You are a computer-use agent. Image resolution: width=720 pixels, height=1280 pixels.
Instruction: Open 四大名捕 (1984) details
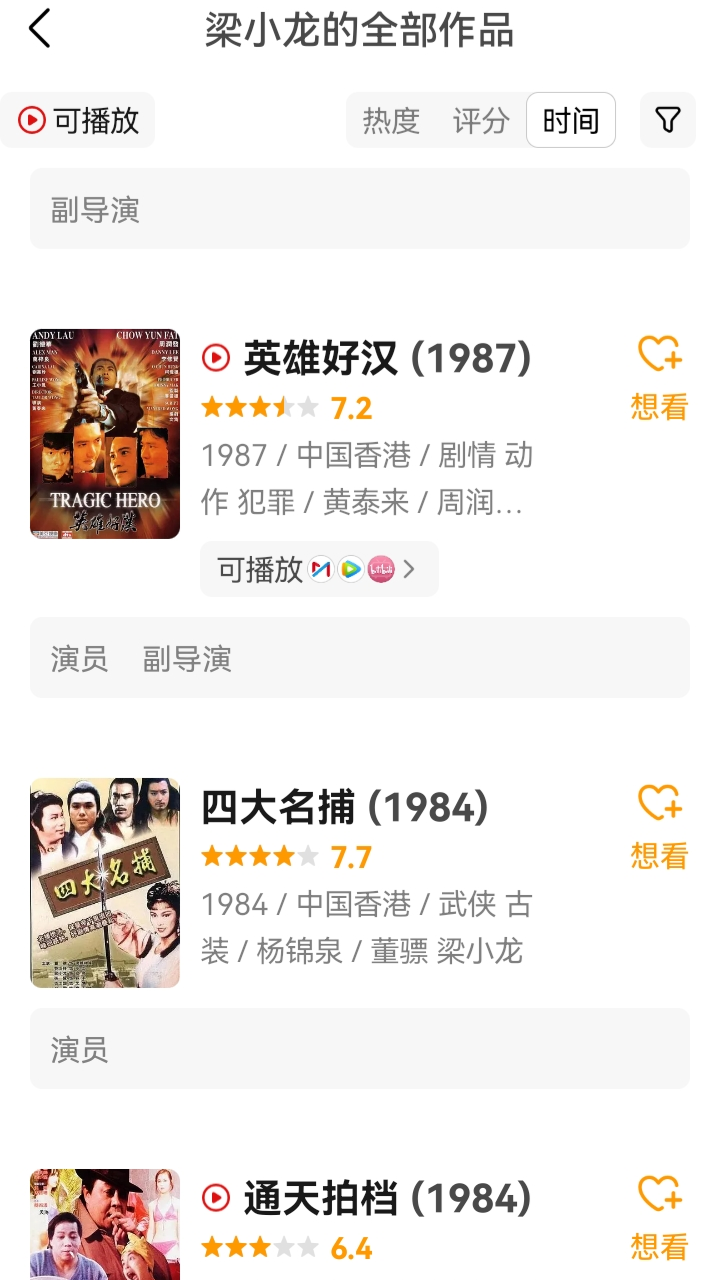345,807
